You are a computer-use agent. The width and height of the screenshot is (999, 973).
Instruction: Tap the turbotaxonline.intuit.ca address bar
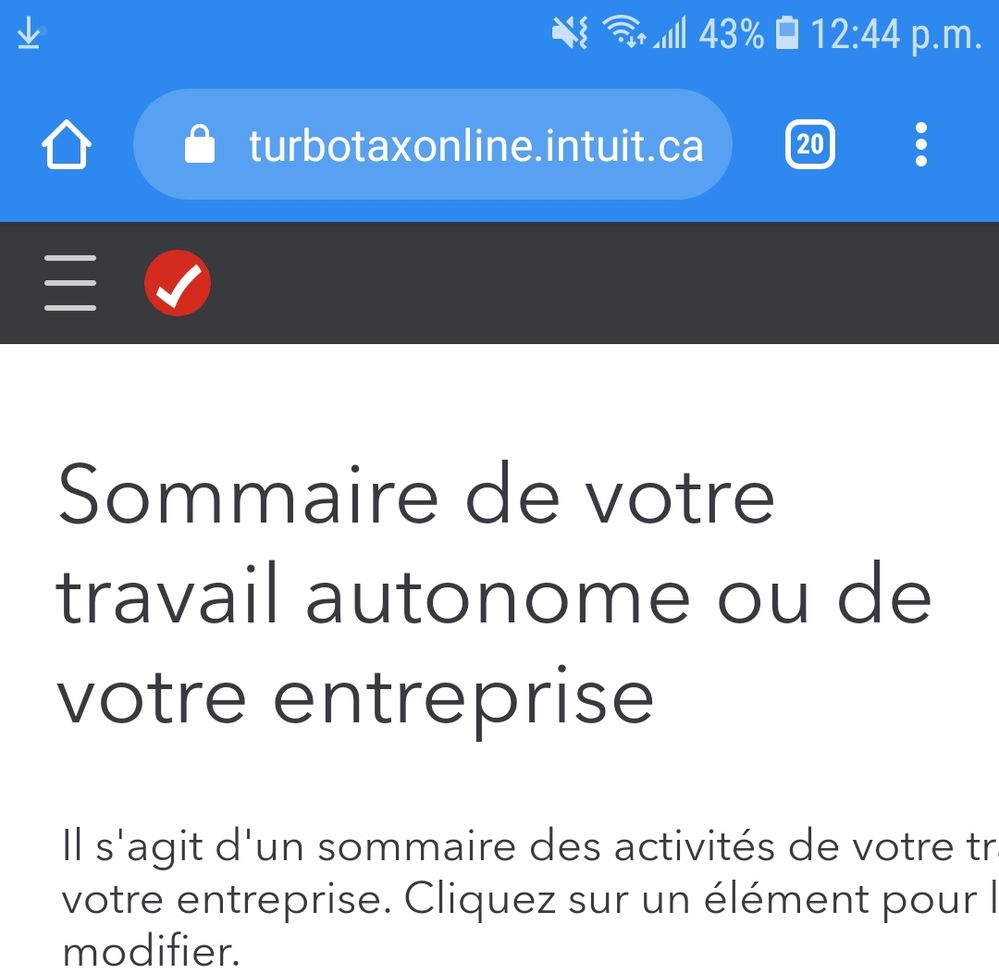[432, 146]
